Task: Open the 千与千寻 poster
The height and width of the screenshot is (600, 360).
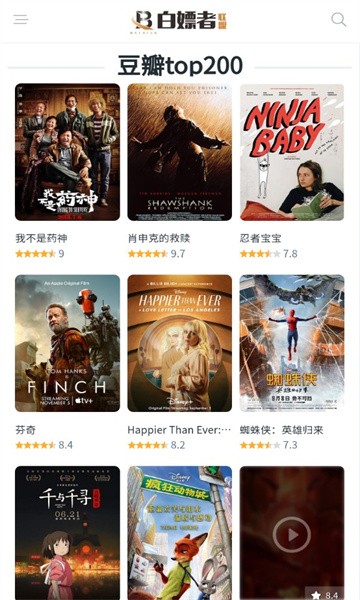Action: 67,533
